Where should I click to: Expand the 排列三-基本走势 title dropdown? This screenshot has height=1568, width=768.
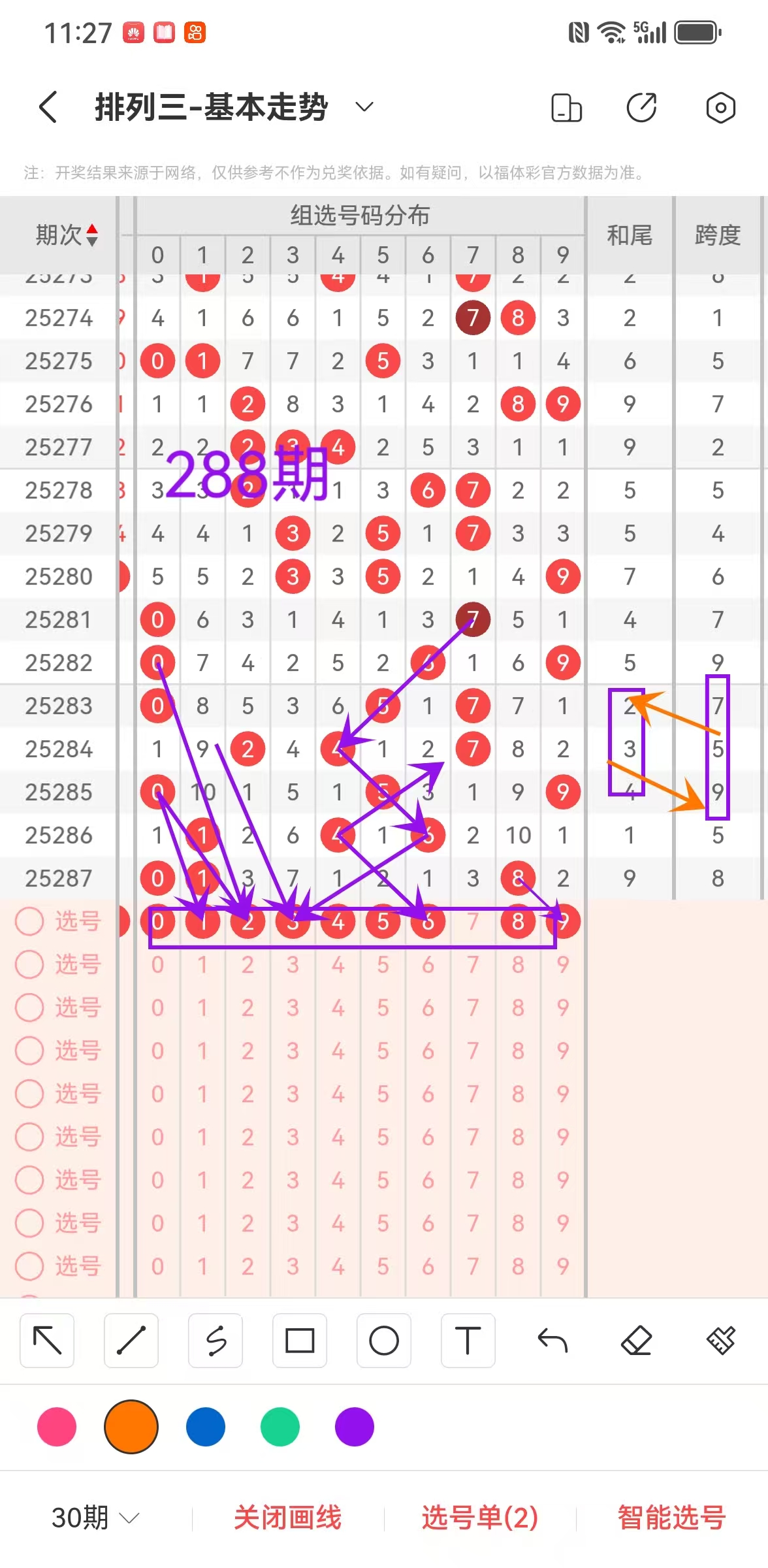point(364,106)
